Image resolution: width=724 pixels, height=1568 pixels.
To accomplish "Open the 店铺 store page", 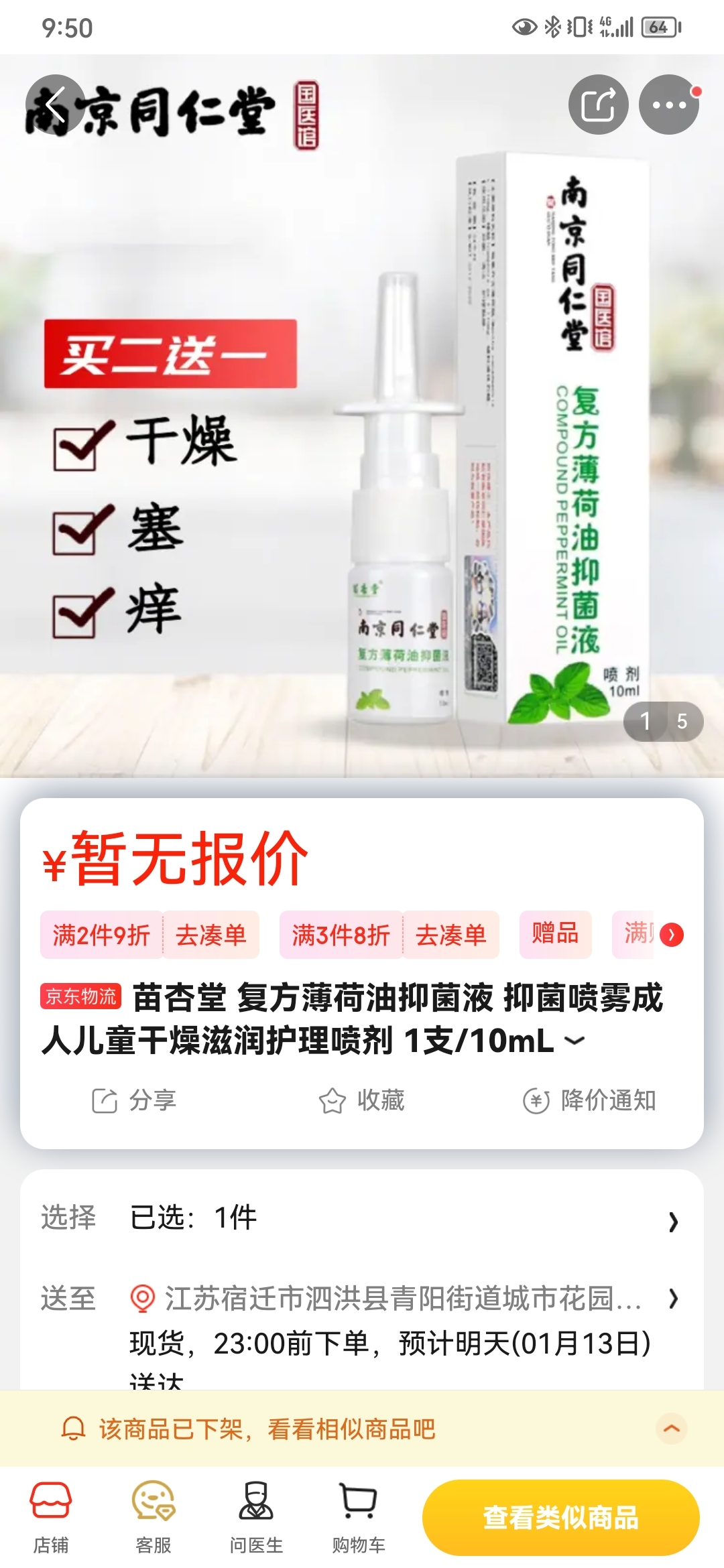I will pos(51,1517).
